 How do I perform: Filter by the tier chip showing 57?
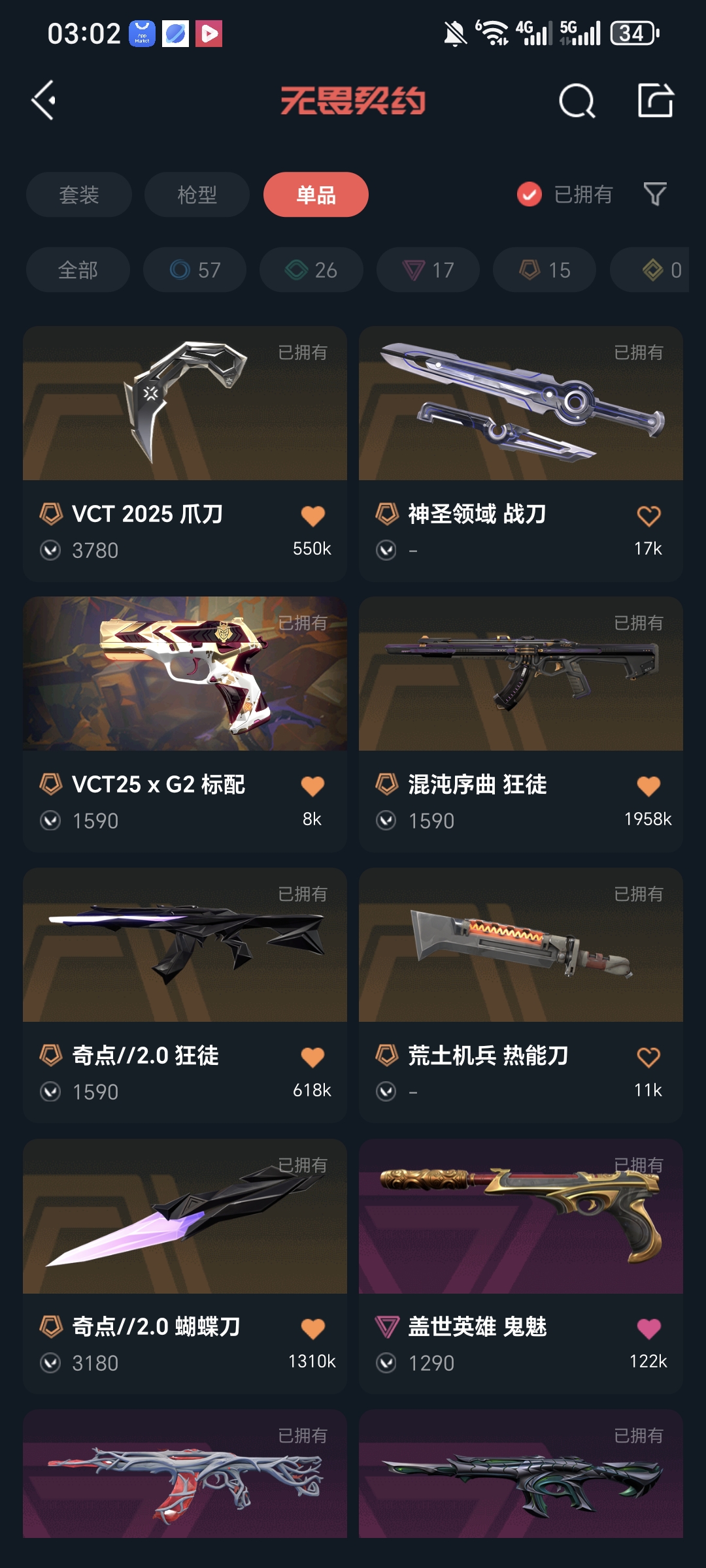195,270
